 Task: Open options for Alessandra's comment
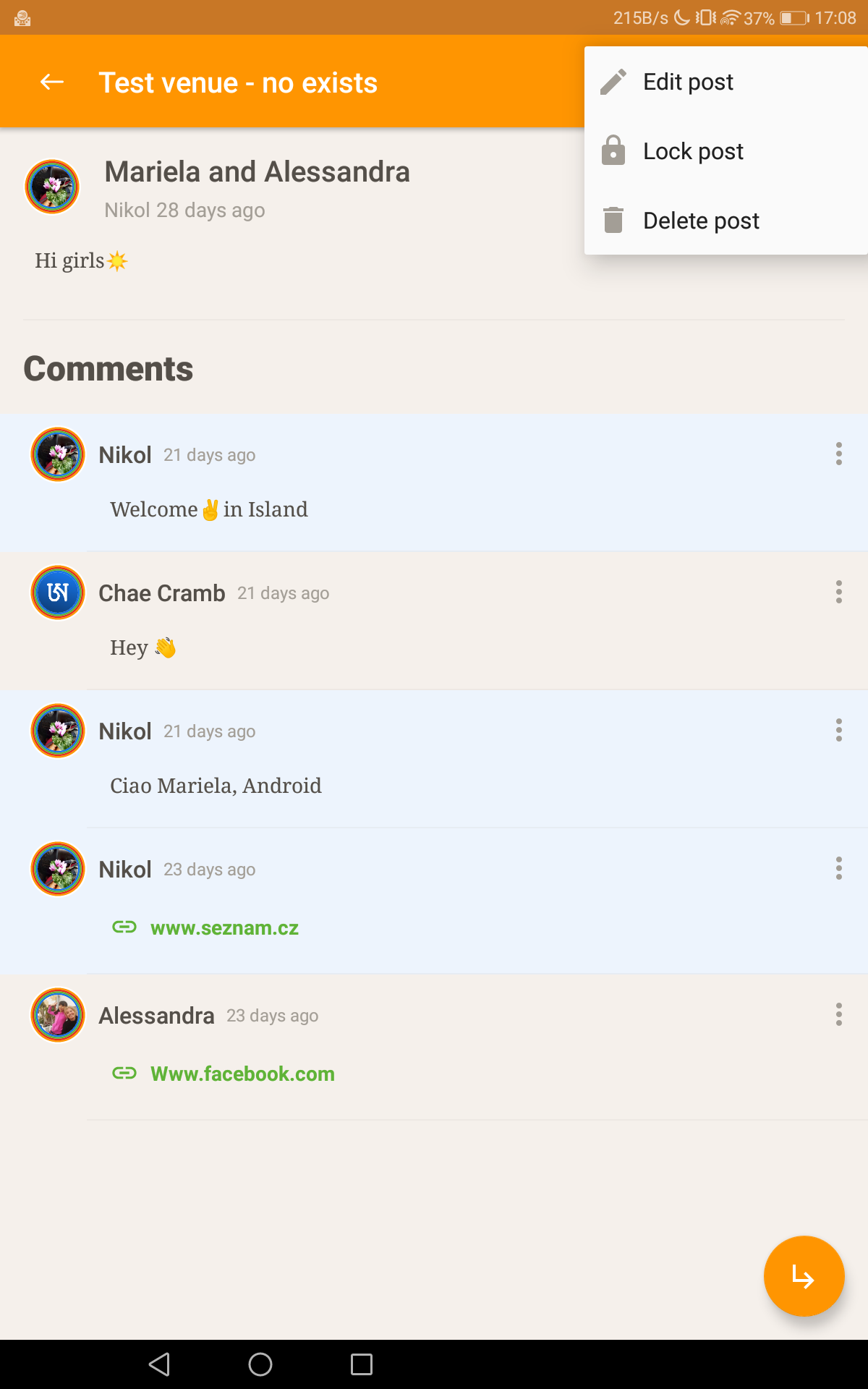tap(838, 1015)
